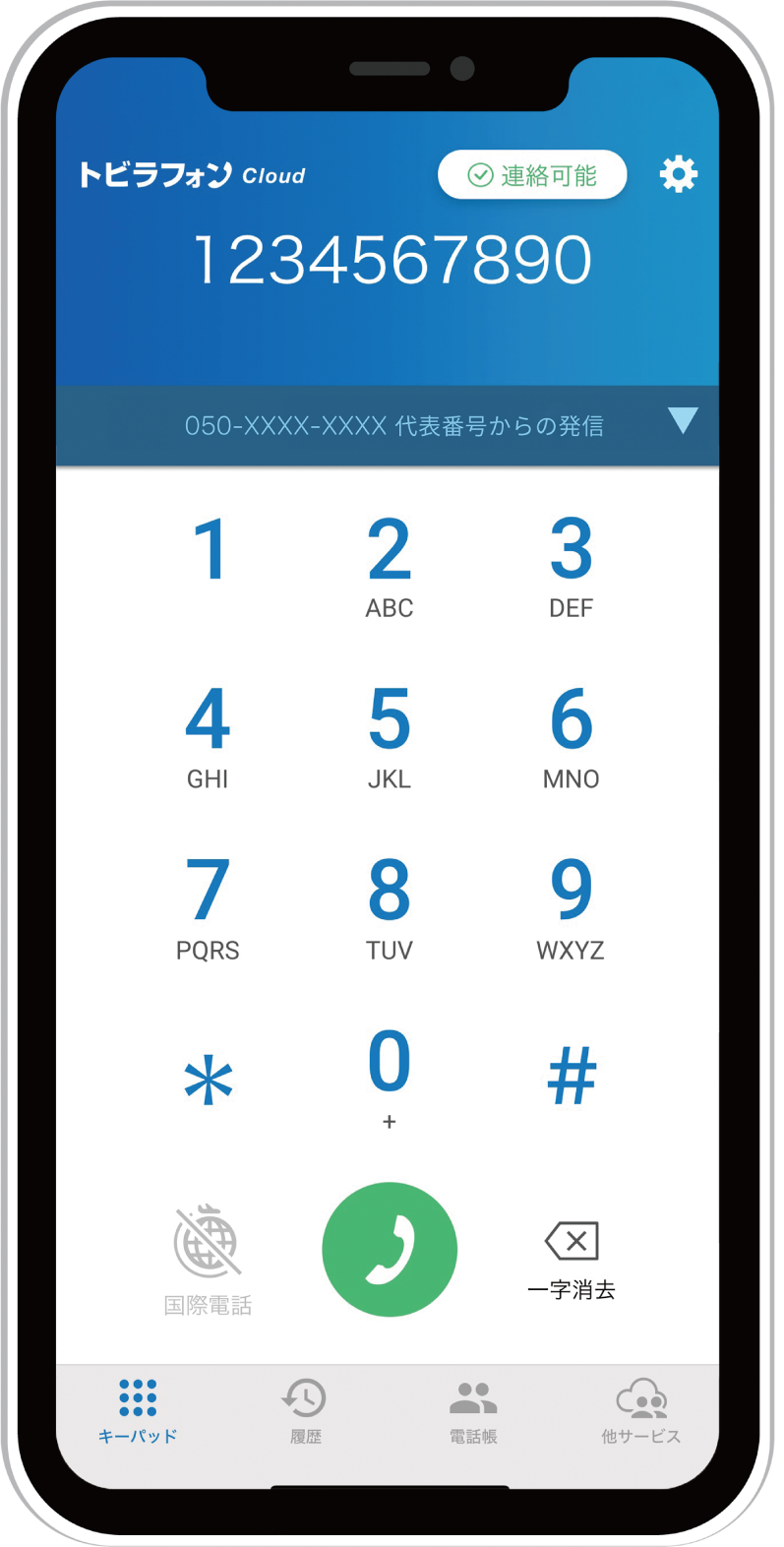
Task: Open the 電話帳 contacts tab
Action: (473, 1410)
